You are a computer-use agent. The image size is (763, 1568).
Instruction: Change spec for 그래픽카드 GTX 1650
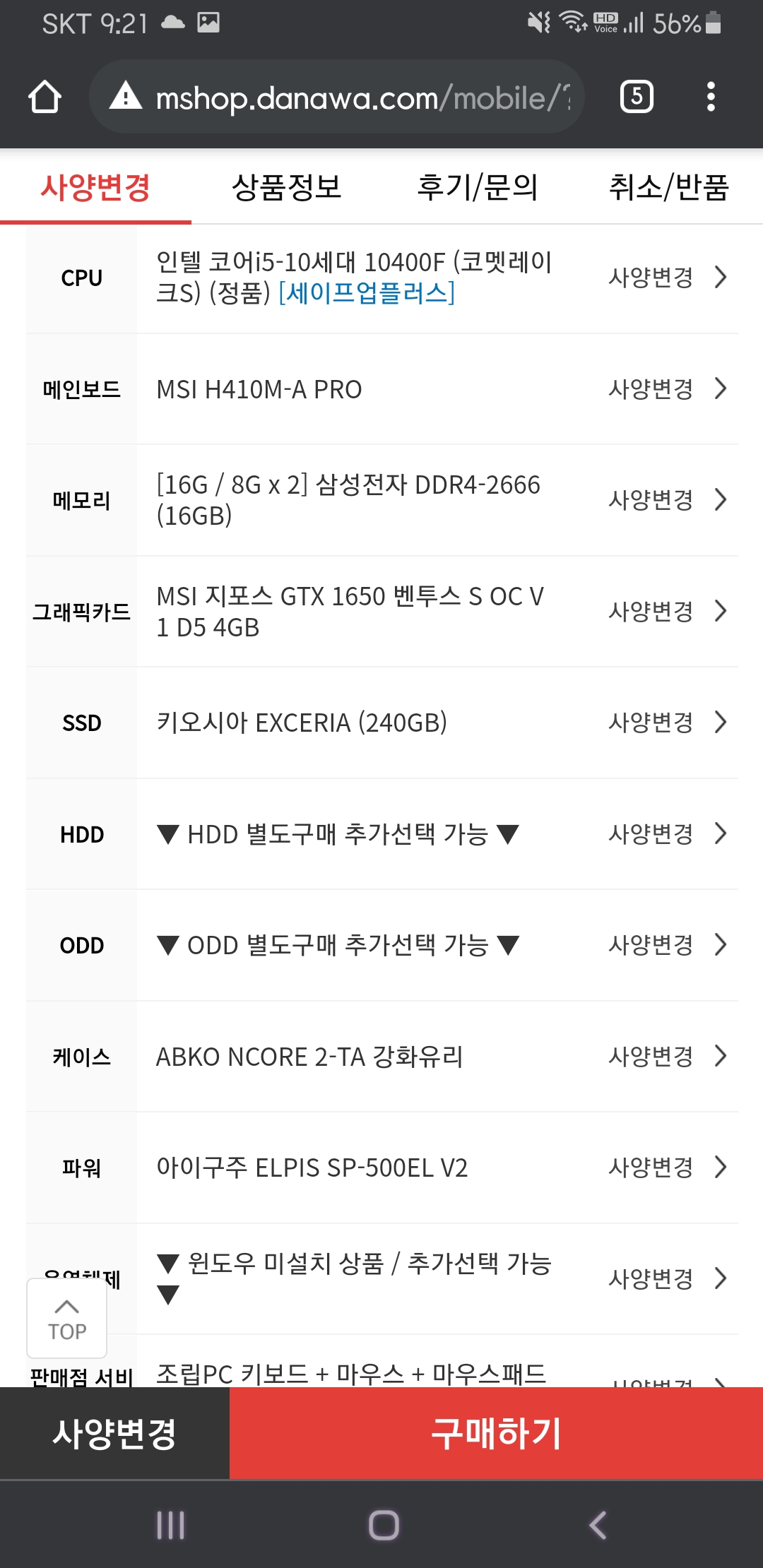click(666, 611)
